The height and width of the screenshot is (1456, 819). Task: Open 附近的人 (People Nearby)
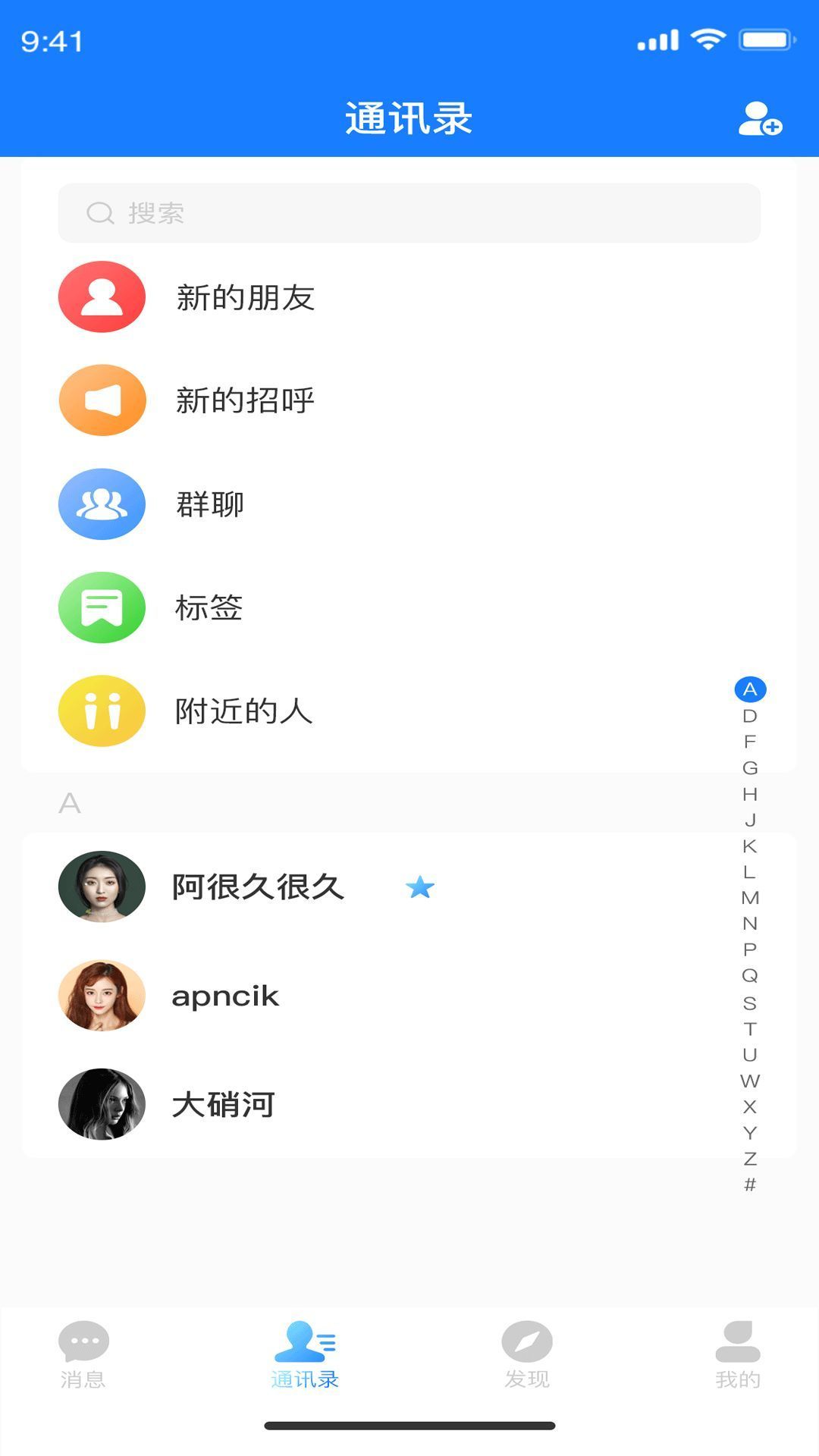tap(243, 711)
